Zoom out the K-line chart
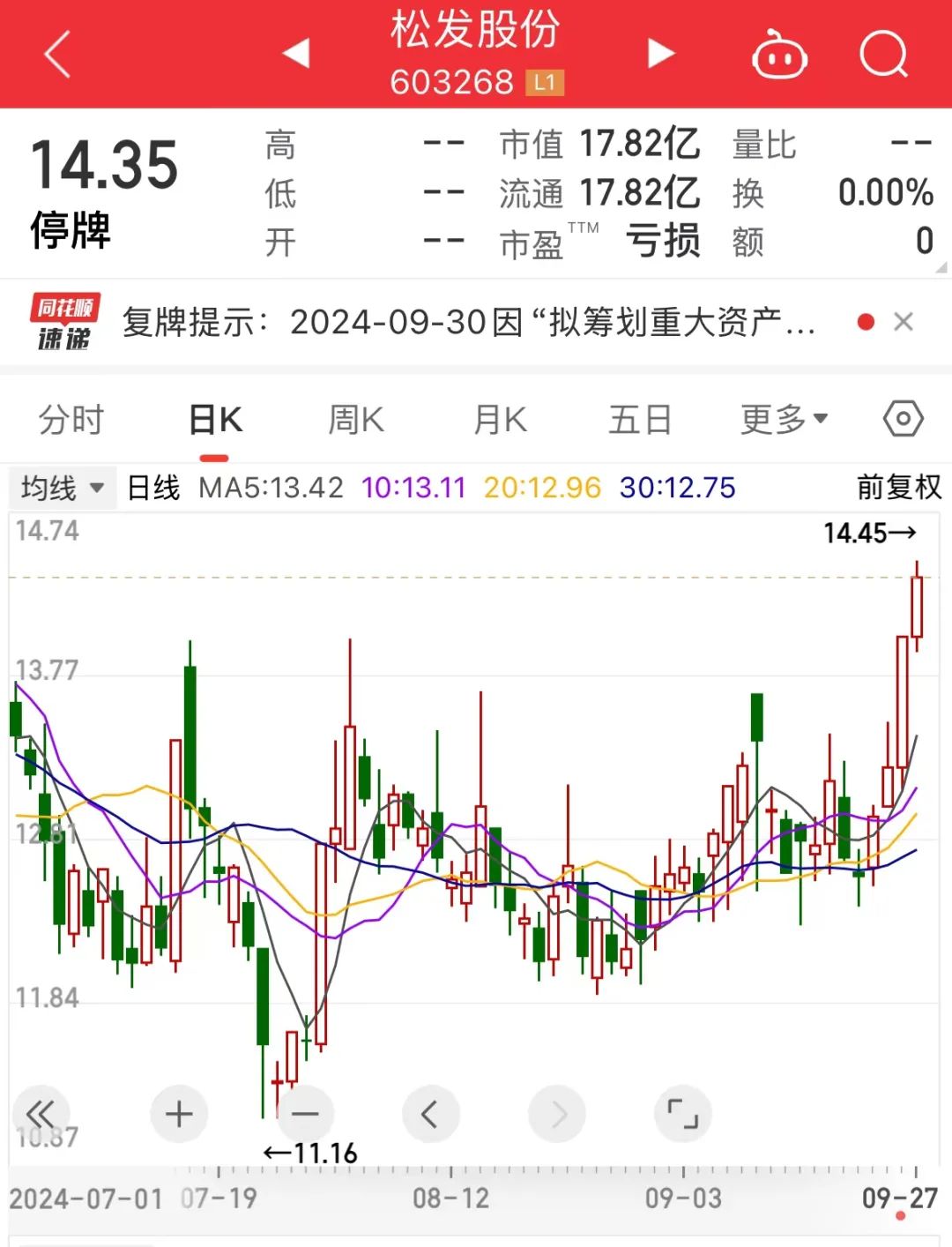The height and width of the screenshot is (1247, 952). point(305,1115)
